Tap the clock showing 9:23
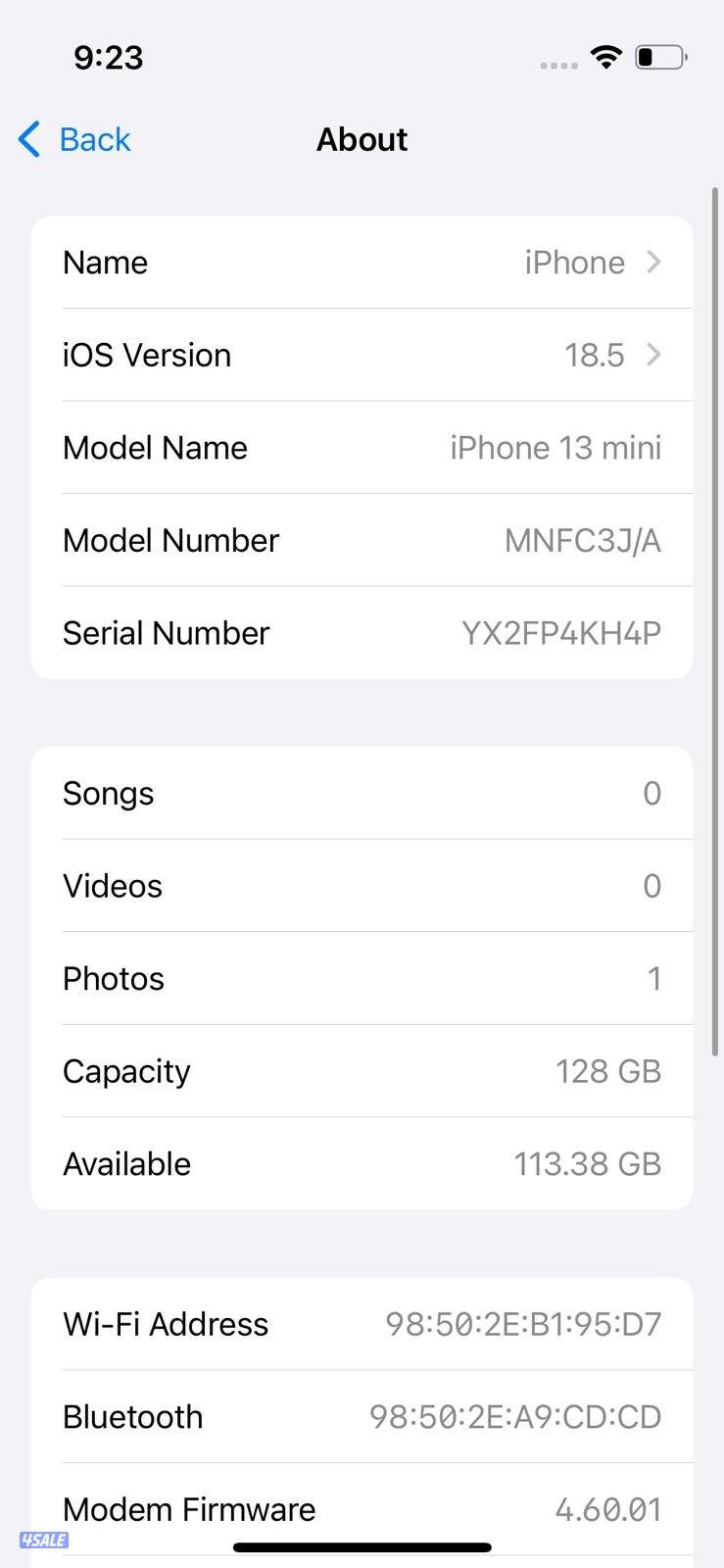This screenshot has height=1568, width=724. pyautogui.click(x=108, y=57)
